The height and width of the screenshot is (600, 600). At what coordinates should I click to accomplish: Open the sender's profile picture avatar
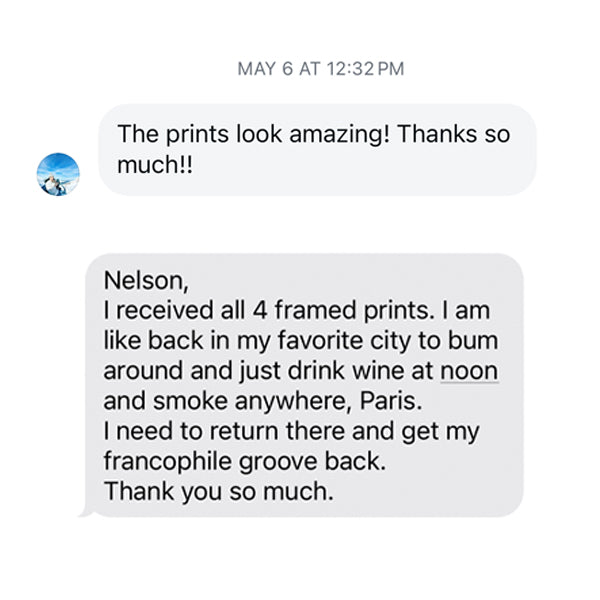click(x=59, y=175)
